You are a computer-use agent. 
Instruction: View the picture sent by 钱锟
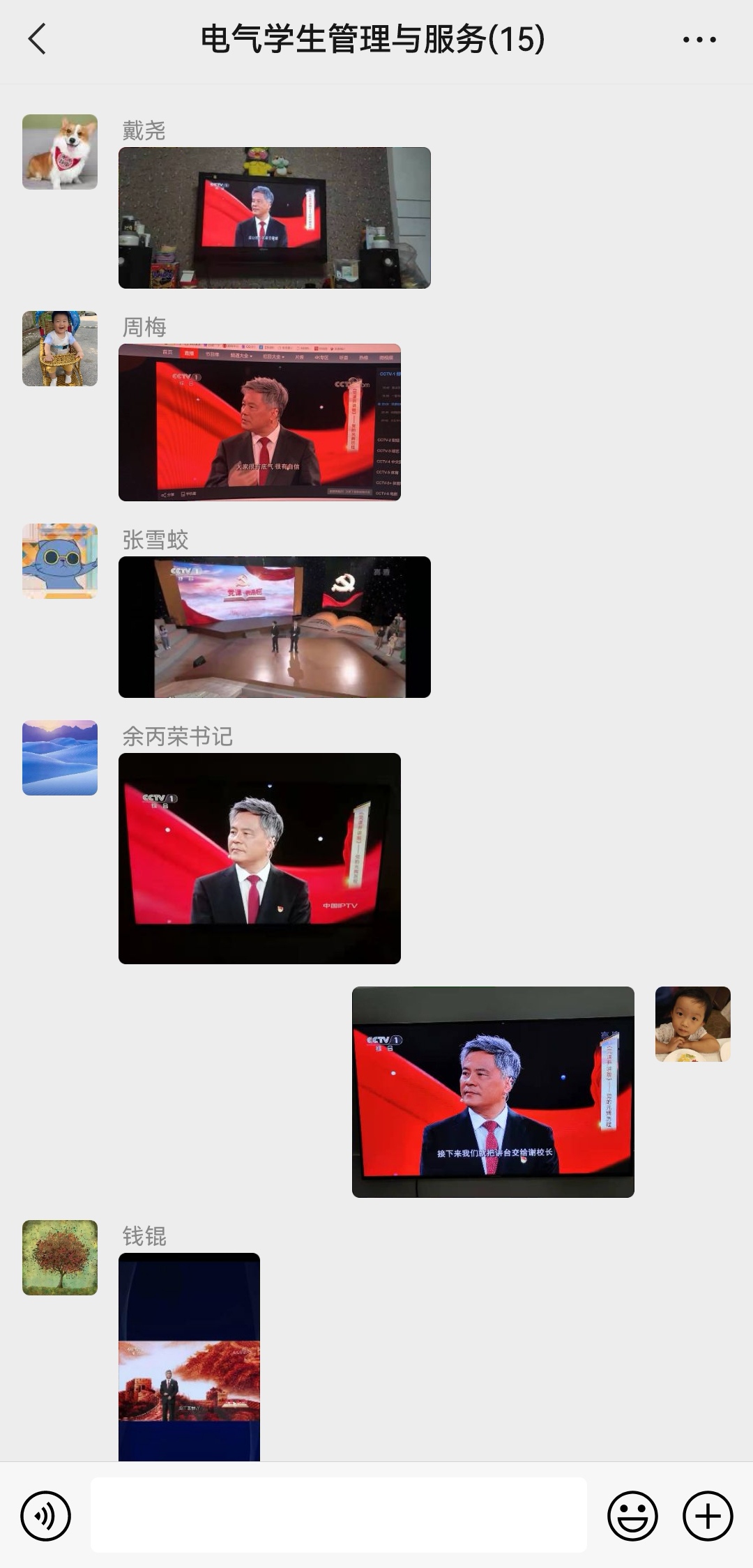coord(189,1356)
